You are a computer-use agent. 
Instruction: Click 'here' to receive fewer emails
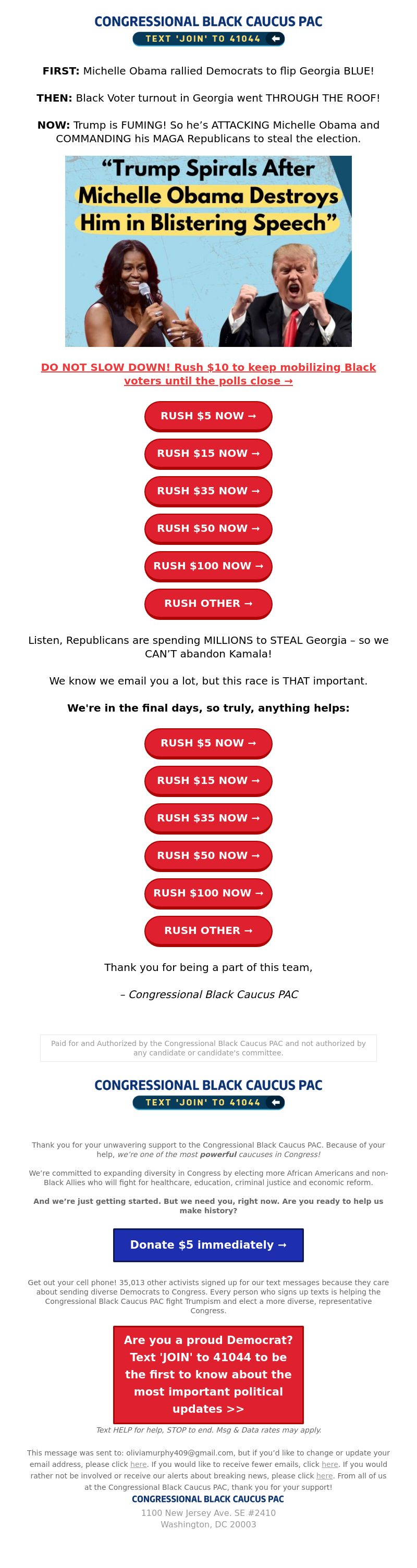click(x=329, y=1464)
